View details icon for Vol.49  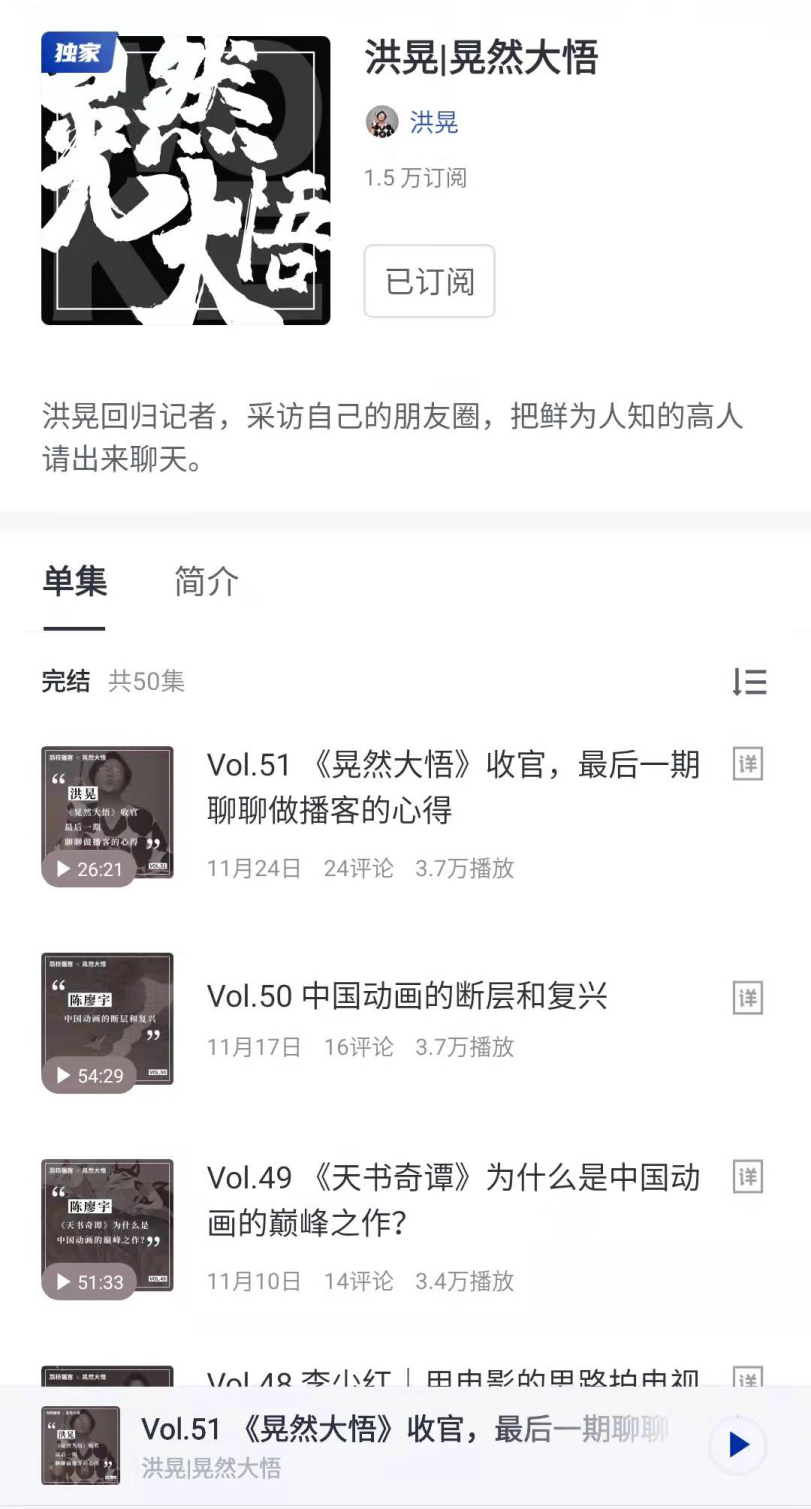click(x=748, y=1177)
